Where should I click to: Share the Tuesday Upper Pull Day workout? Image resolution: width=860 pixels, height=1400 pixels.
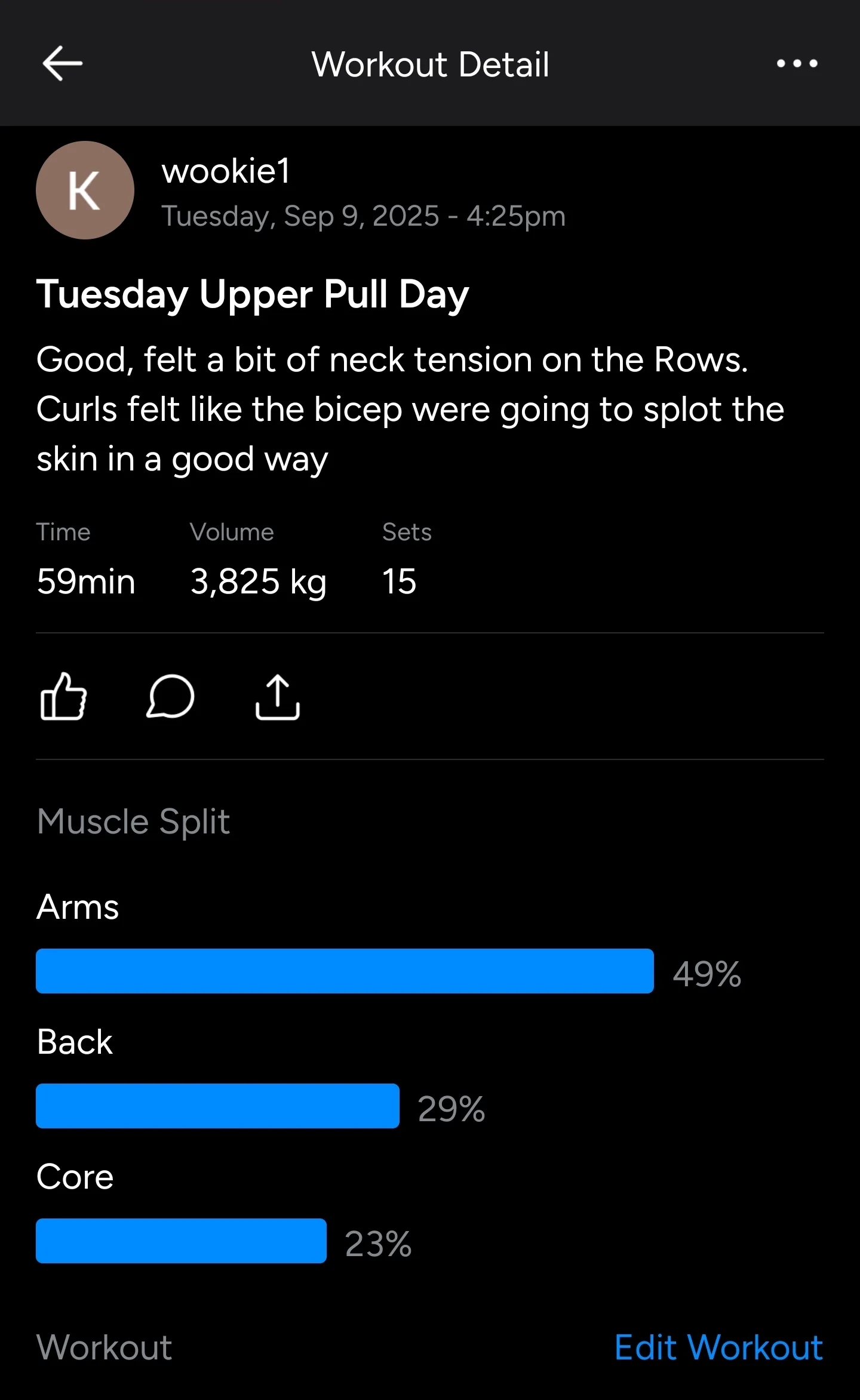tap(277, 697)
